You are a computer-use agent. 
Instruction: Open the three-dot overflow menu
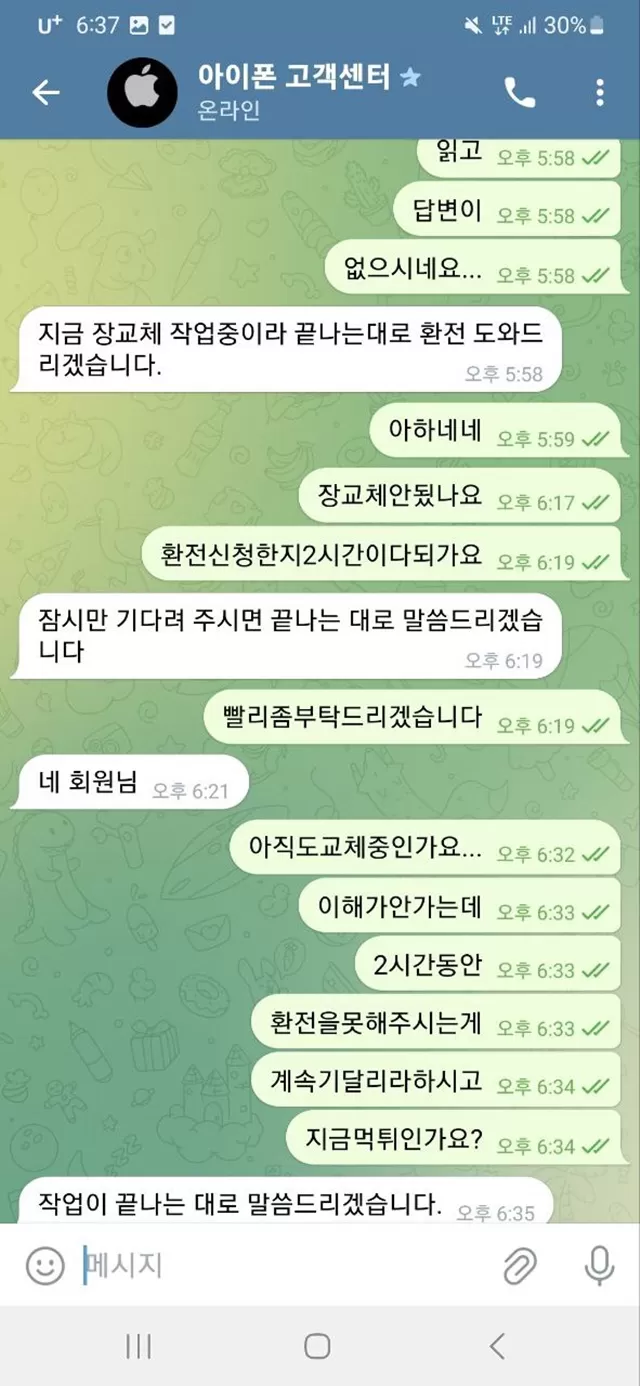click(599, 93)
